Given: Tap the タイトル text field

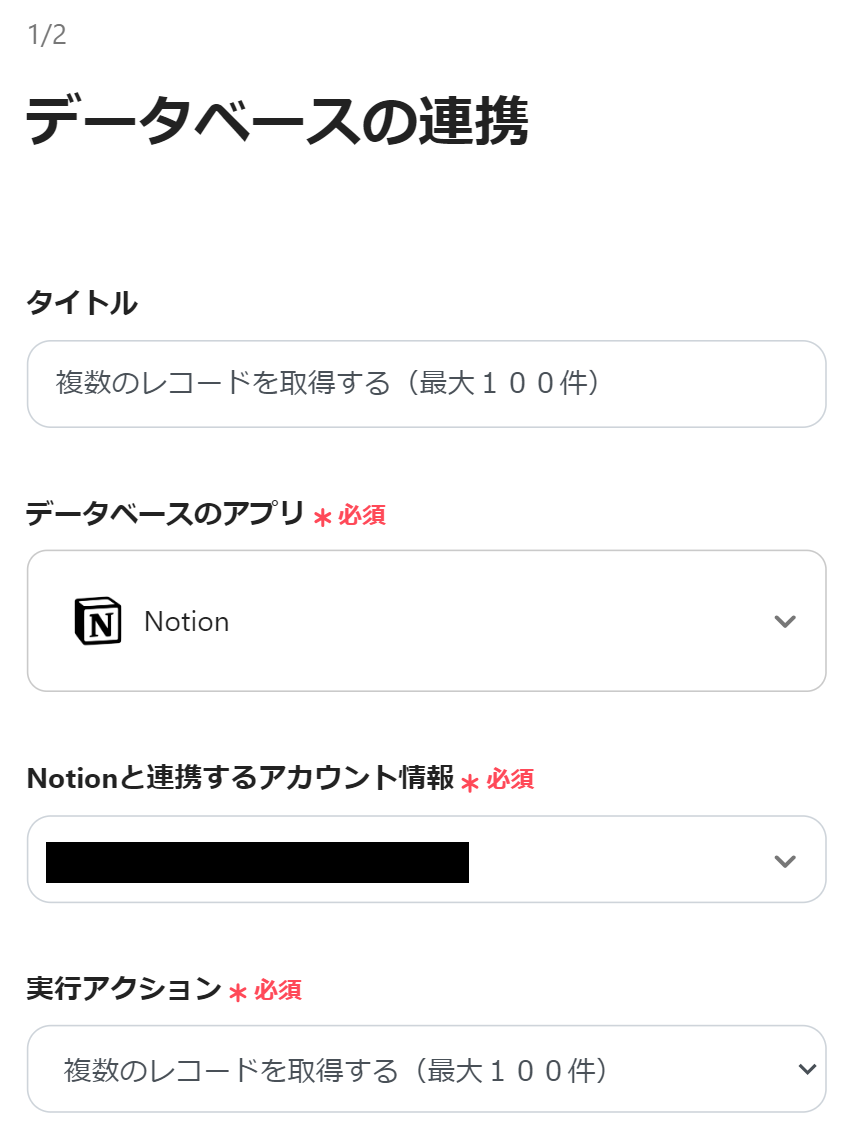Looking at the screenshot, I should [426, 384].
